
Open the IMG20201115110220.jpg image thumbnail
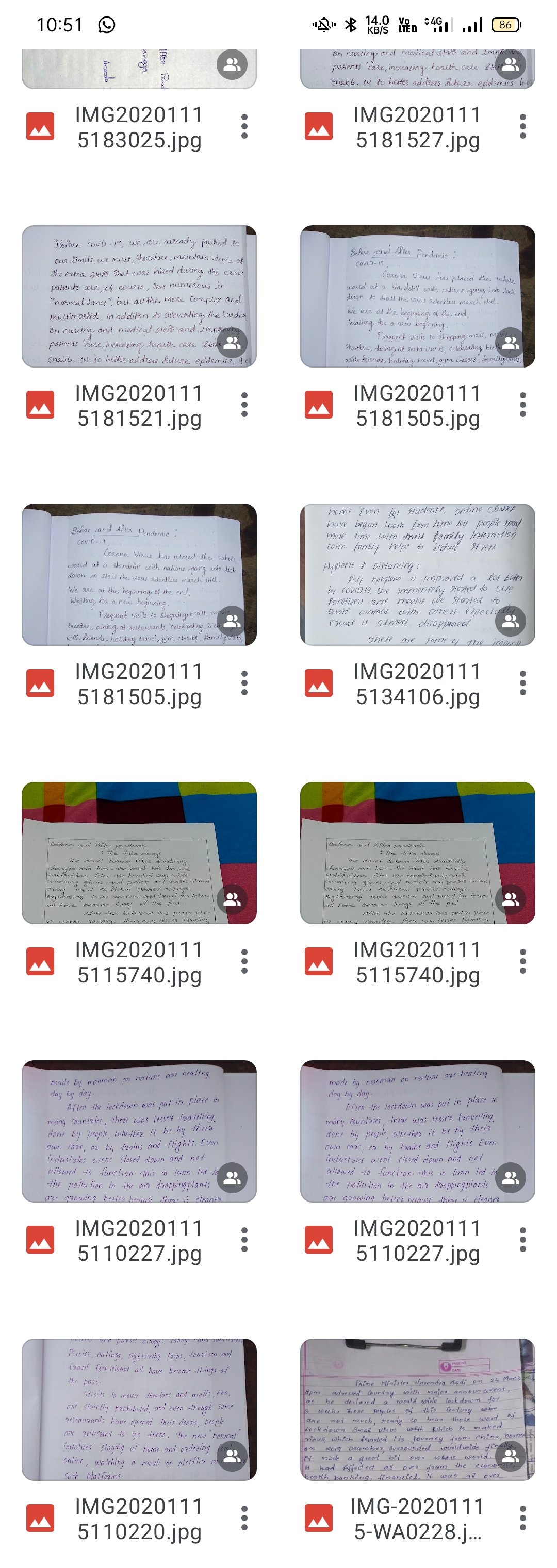pos(139,1409)
